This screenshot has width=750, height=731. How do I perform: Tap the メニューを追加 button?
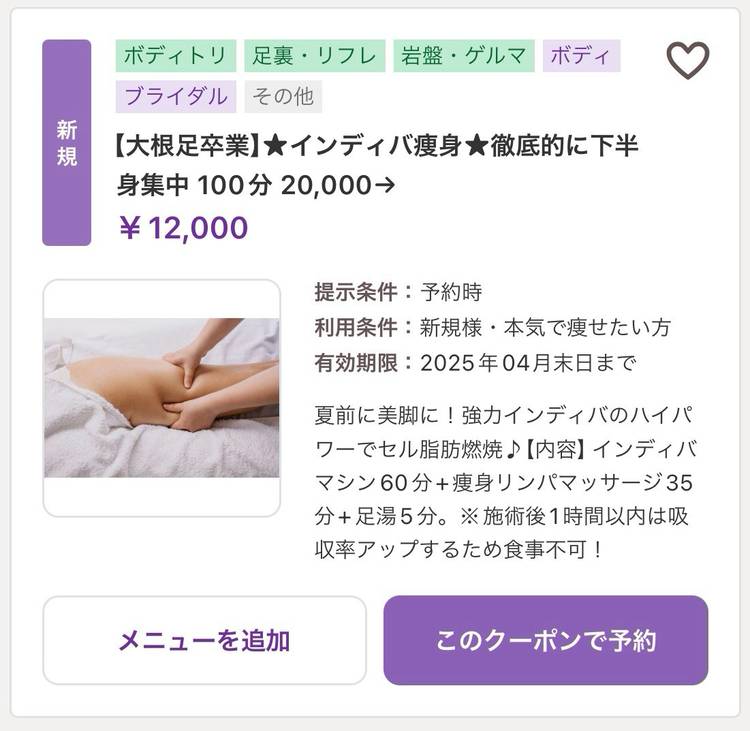click(x=204, y=640)
